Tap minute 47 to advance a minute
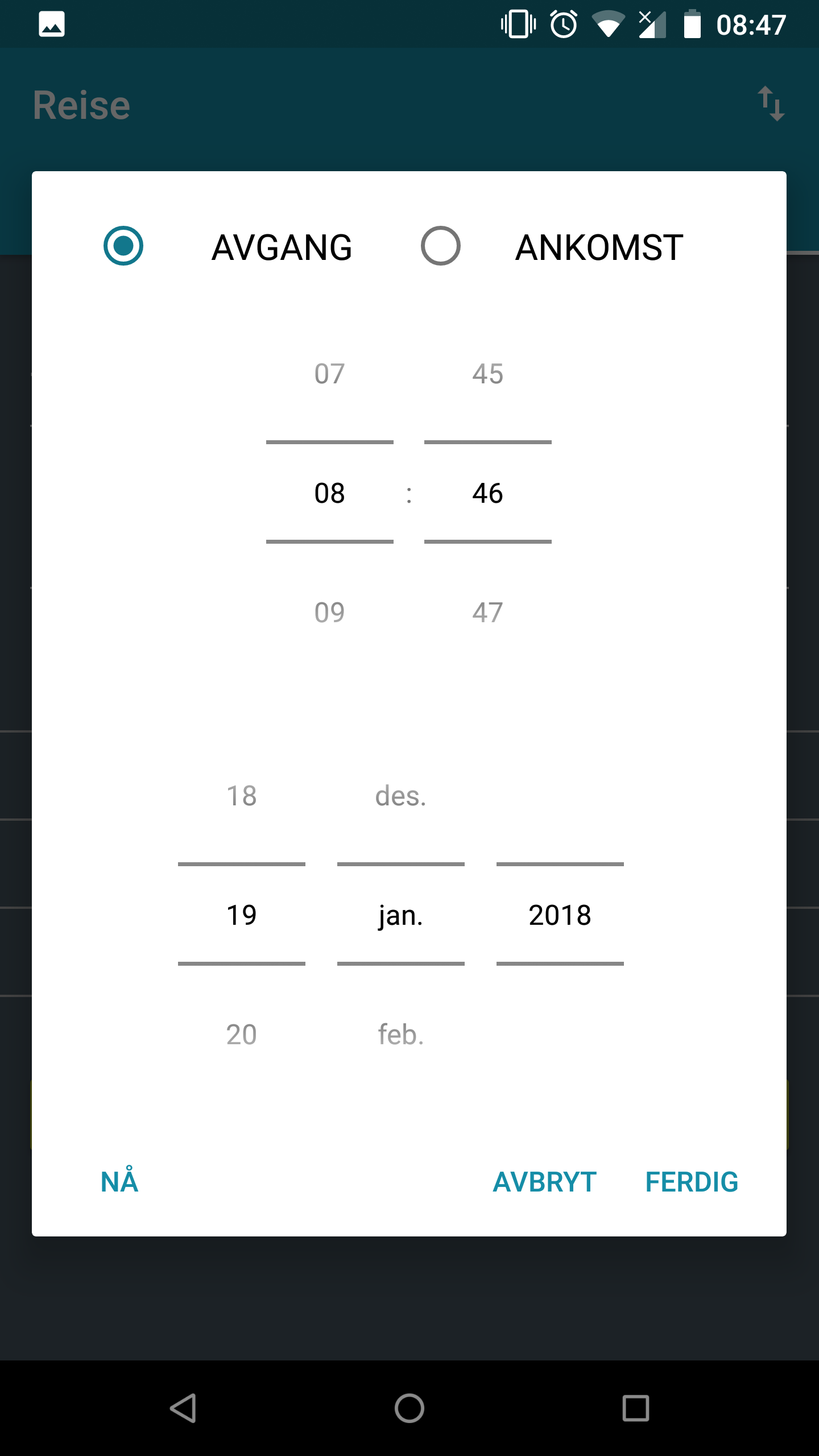819x1456 pixels. pos(488,613)
